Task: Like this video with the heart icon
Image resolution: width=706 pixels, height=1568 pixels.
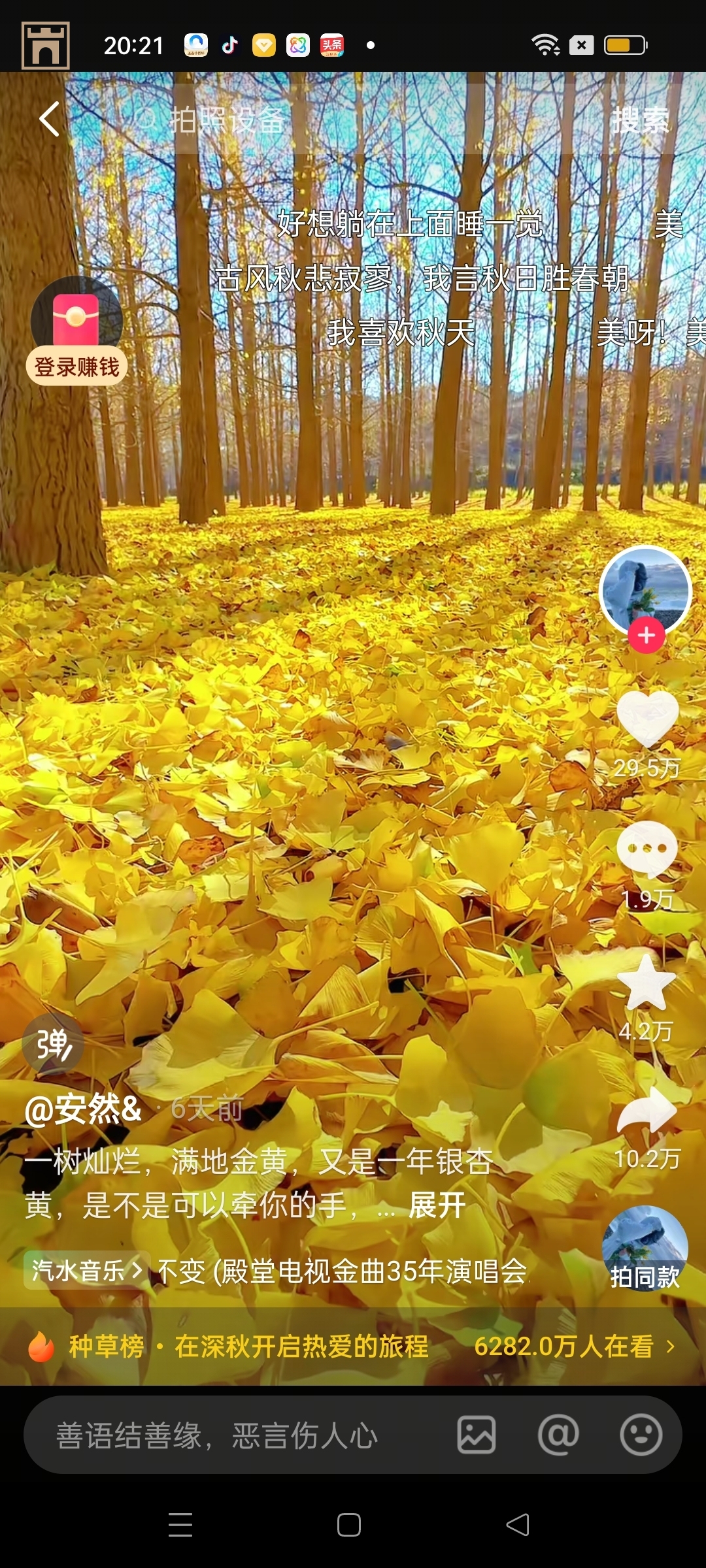Action: coord(647,719)
